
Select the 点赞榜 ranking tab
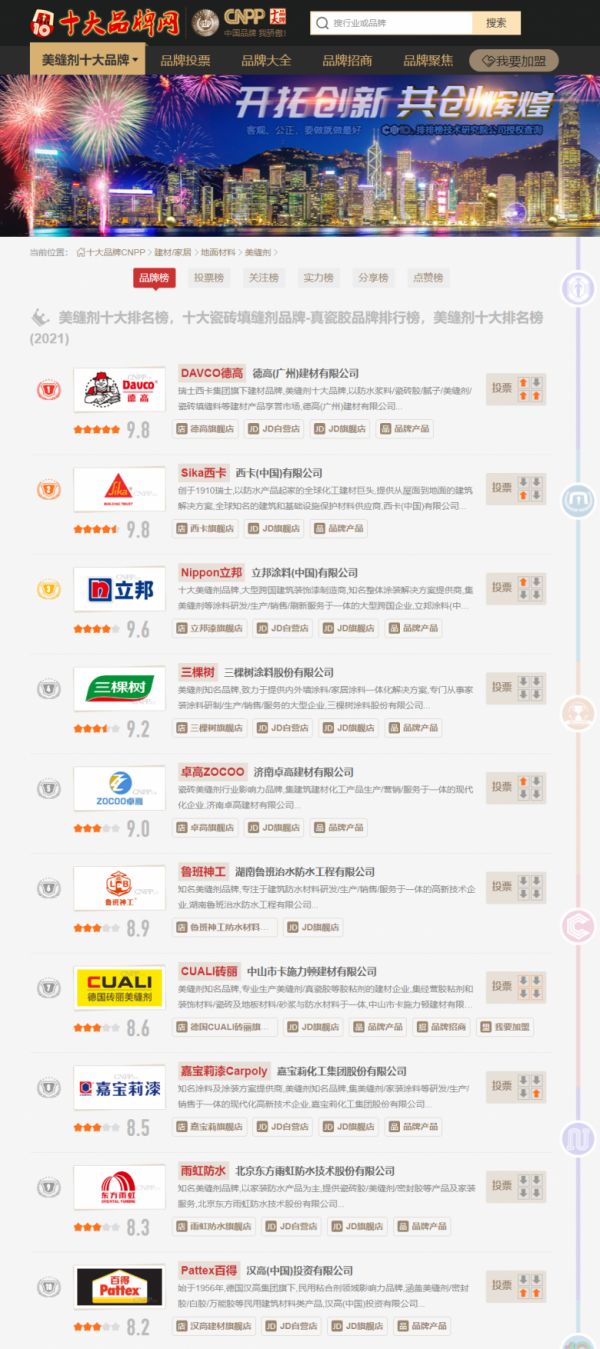pos(426,278)
